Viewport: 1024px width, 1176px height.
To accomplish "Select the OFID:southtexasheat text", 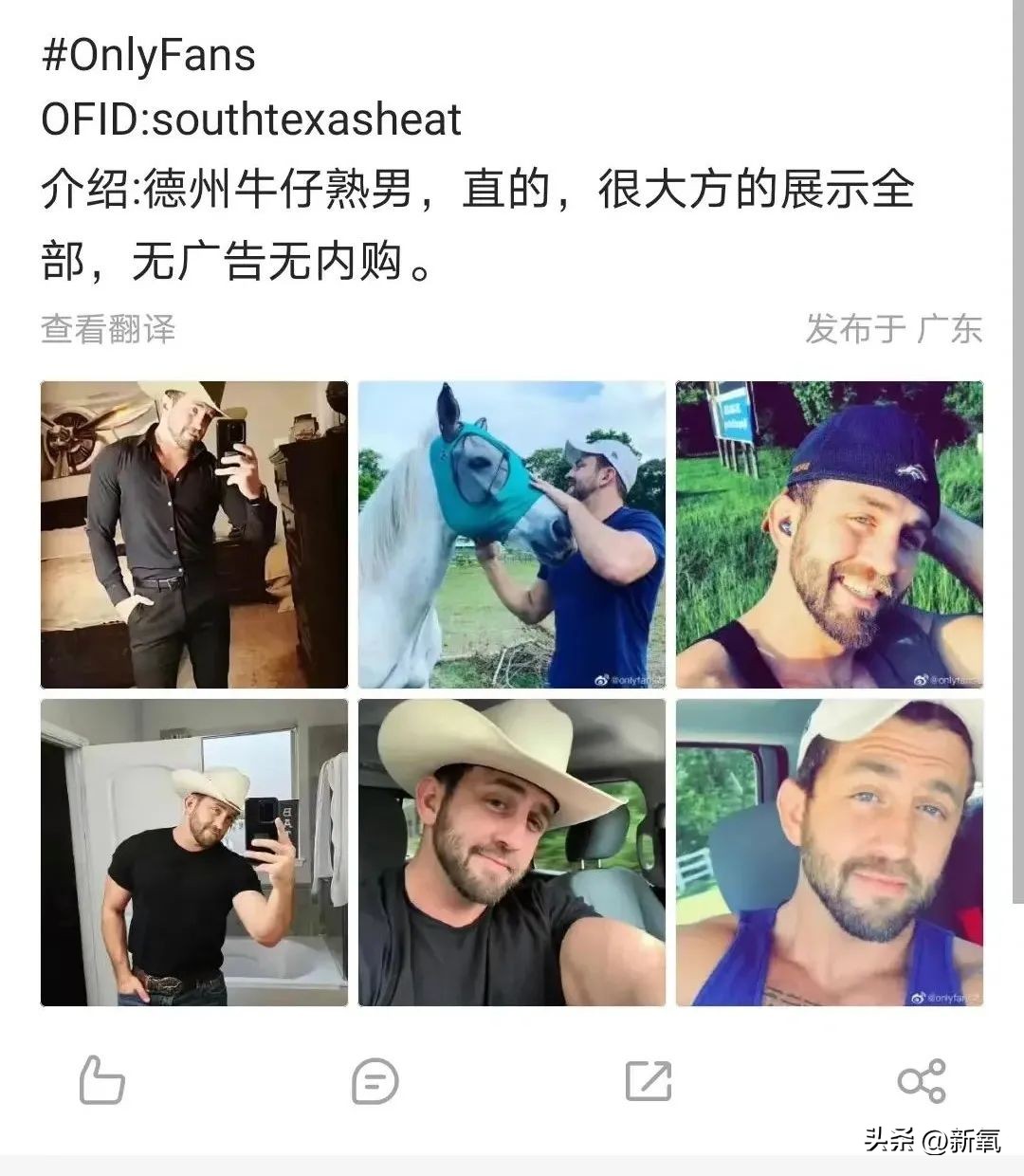I will coord(251,120).
